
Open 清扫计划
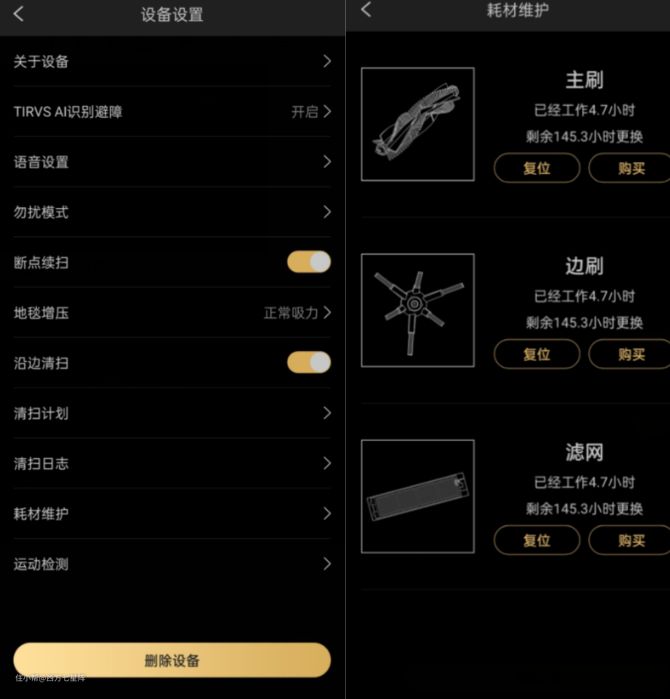[171, 413]
